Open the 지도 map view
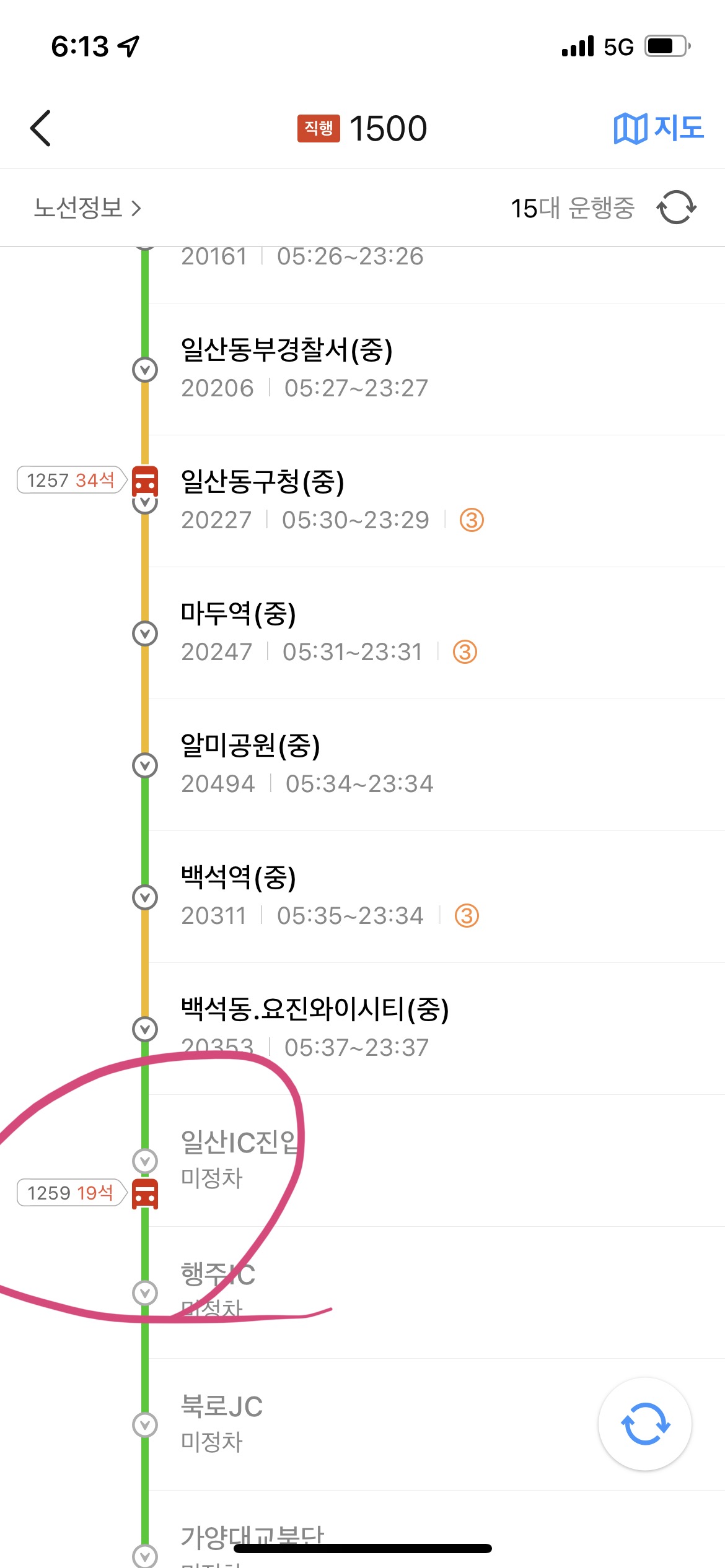Screen dimensions: 725x1568 [x=658, y=128]
